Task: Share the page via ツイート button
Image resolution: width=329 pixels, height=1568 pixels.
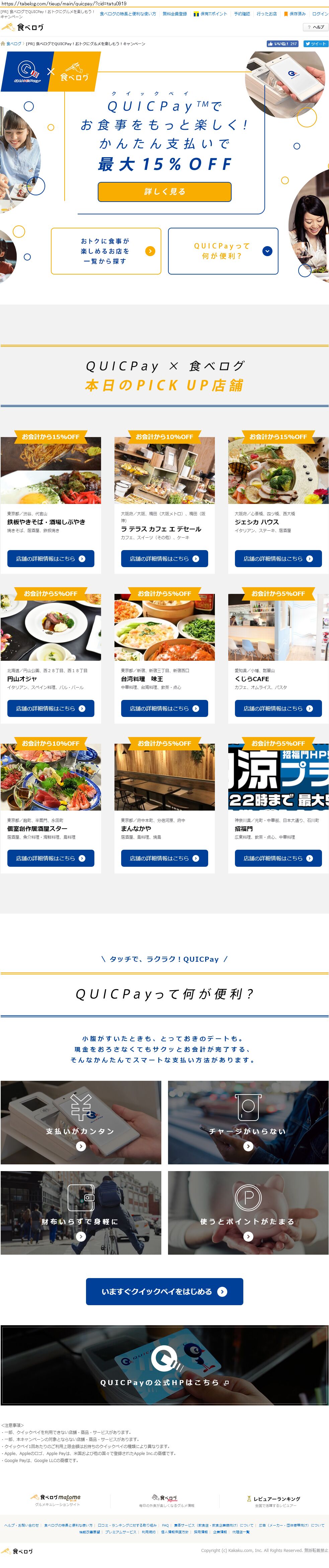Action: tap(316, 44)
